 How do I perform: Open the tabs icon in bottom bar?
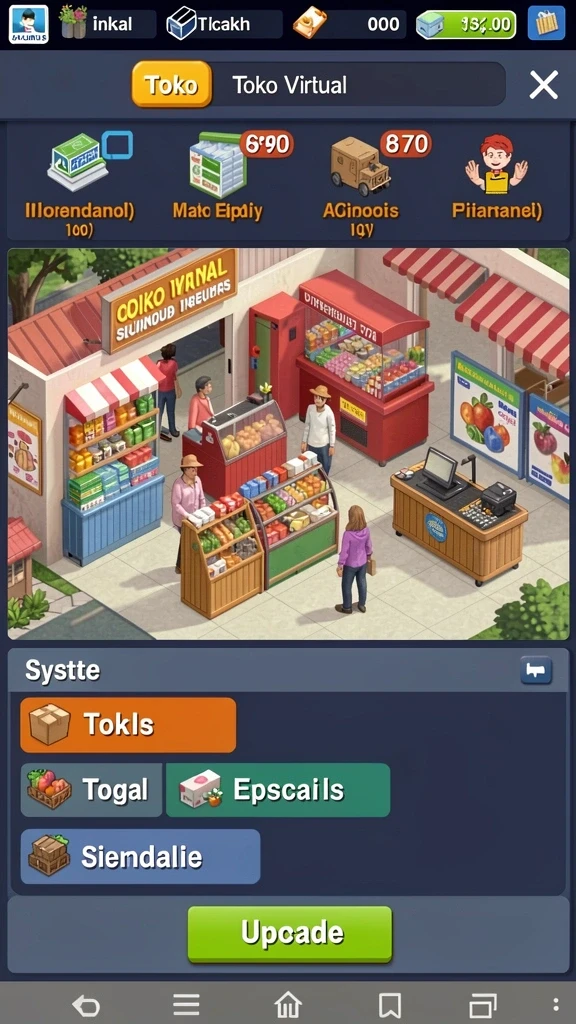coord(483,1004)
